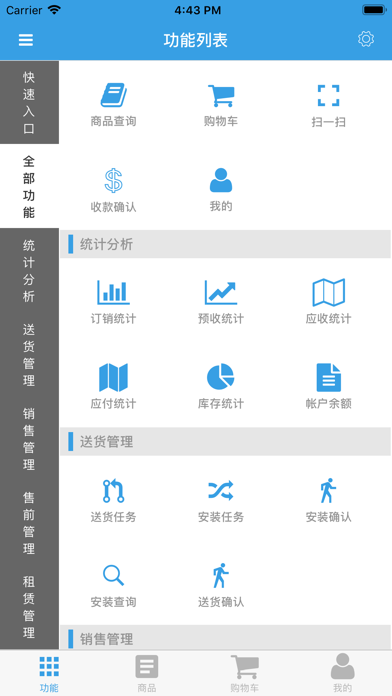Select 全部功能 in the side menu
This screenshot has height=696, width=392.
coord(29,186)
